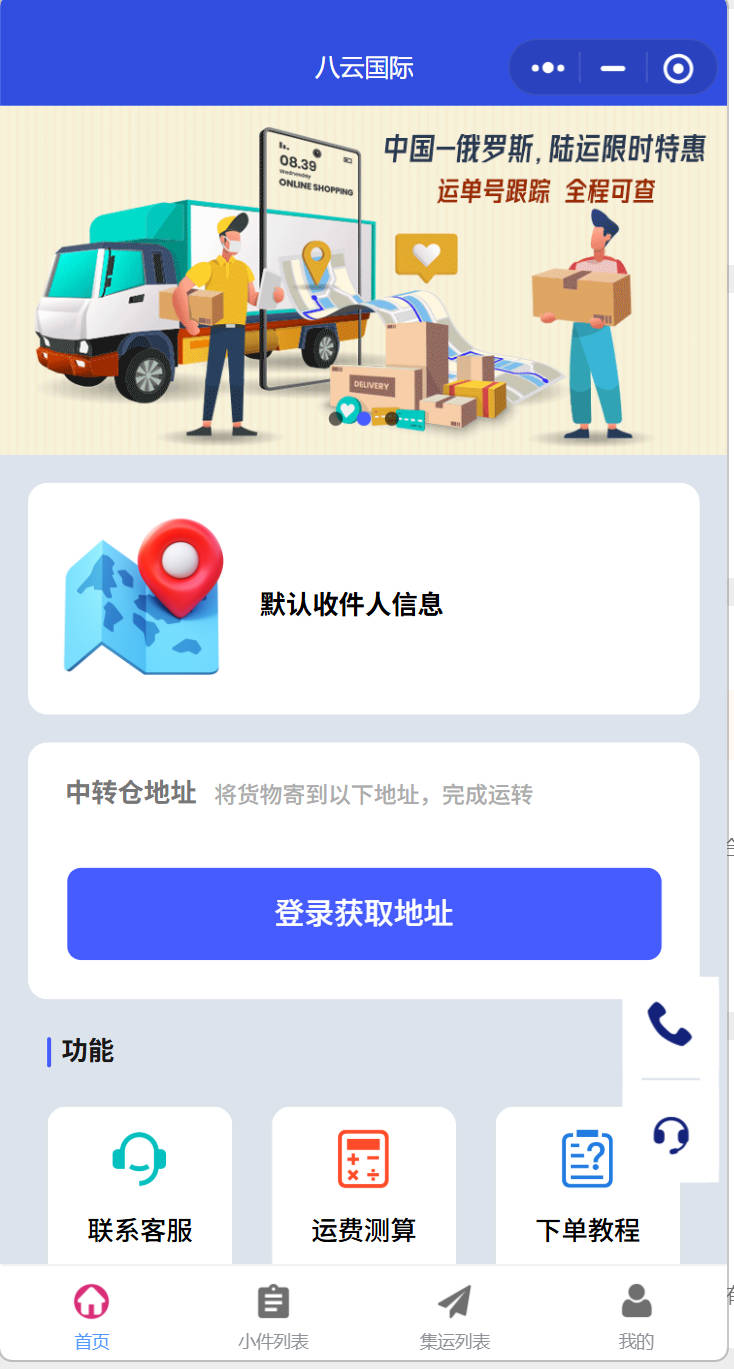Click the 功能 section label

[x=88, y=1051]
